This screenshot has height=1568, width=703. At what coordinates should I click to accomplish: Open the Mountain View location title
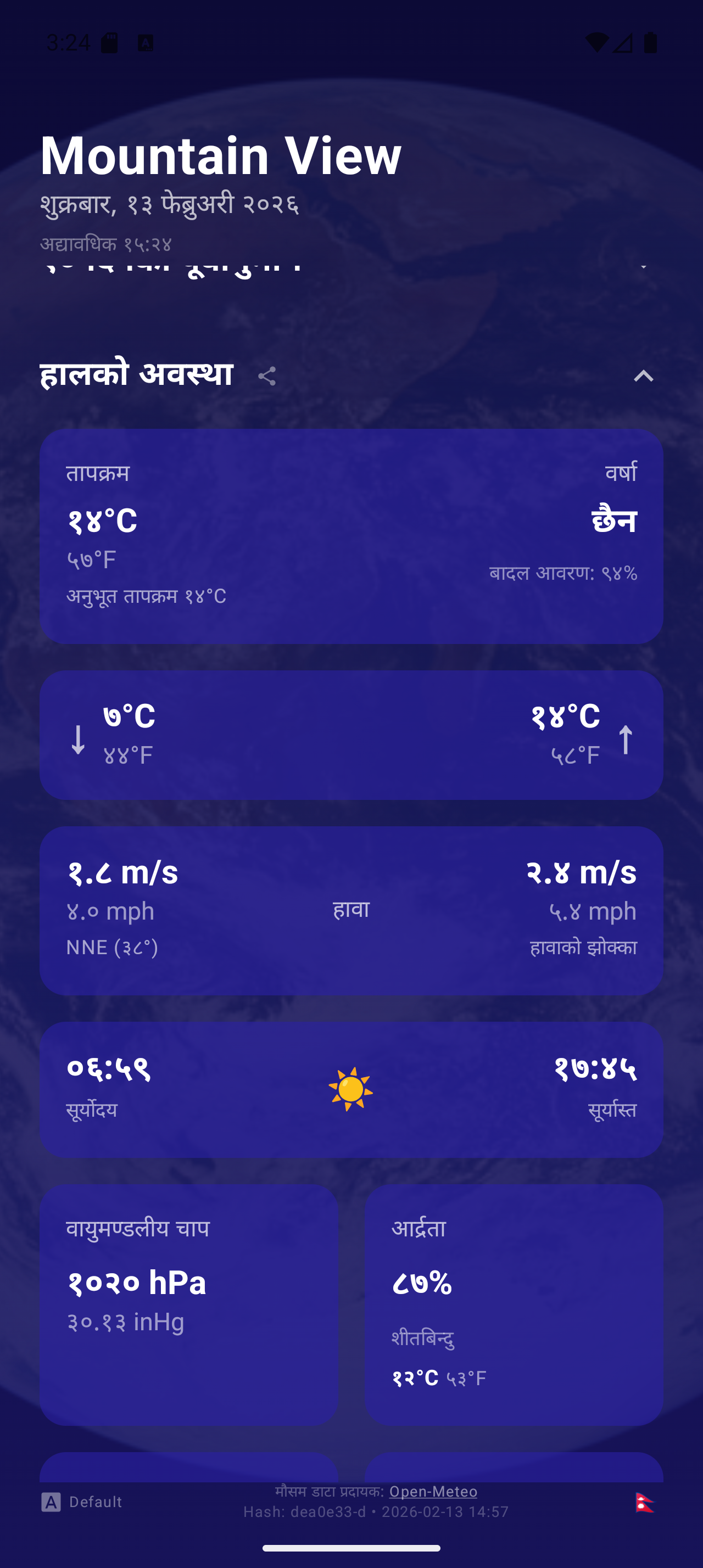tap(221, 156)
